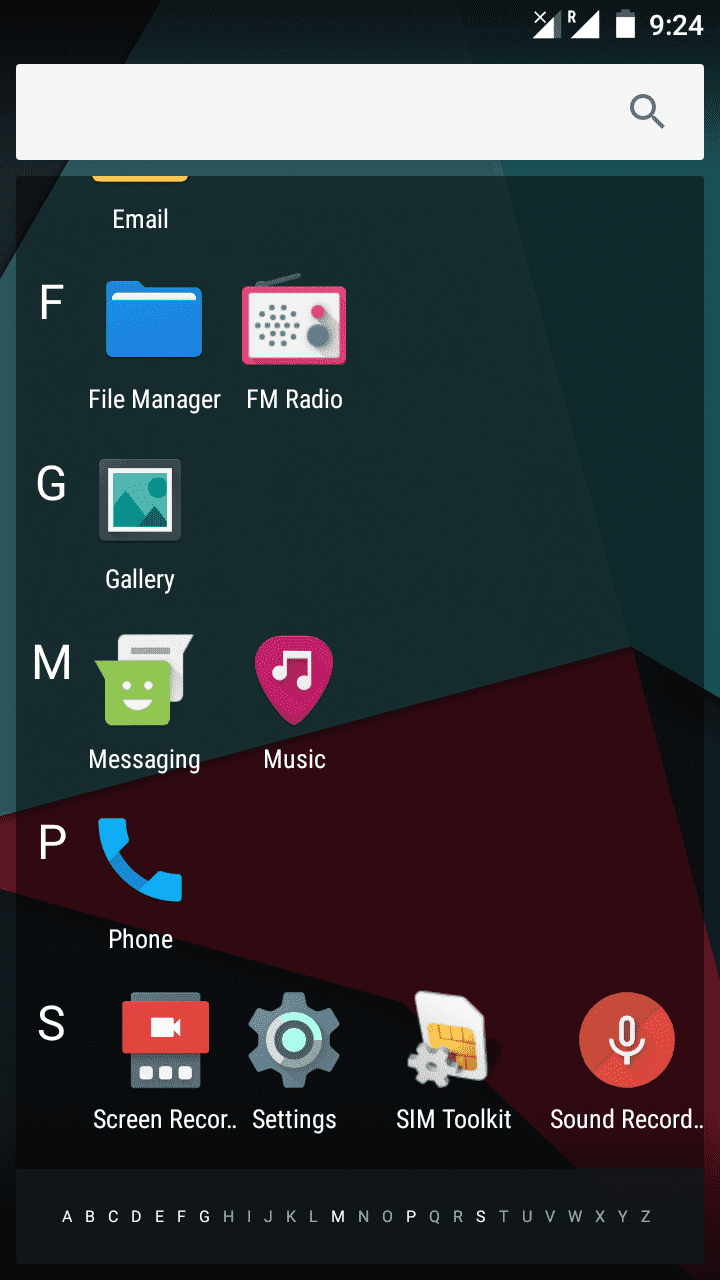
Task: Jump to letter M in the alphabet index
Action: [x=338, y=1217]
